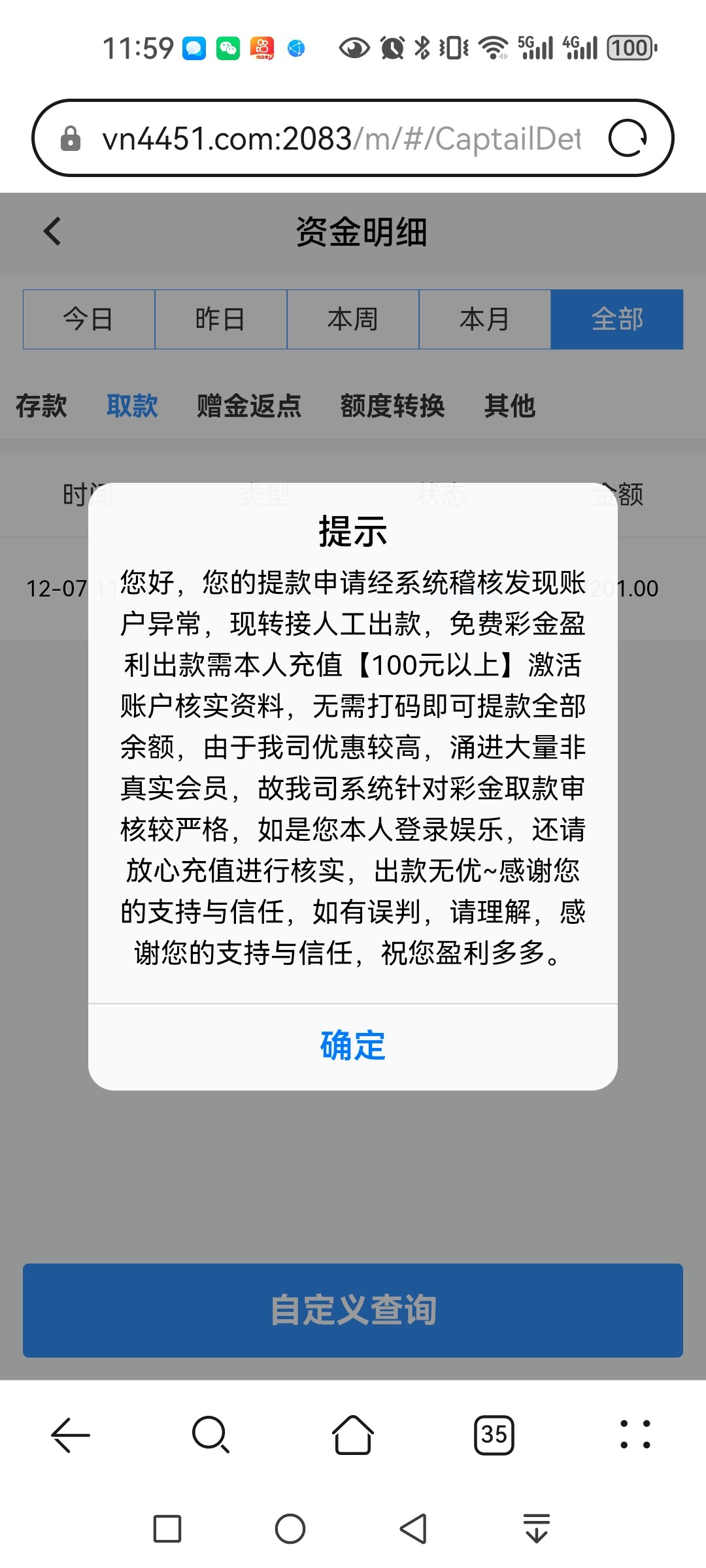Go back from 资金明细 page
706x1568 pixels.
tap(52, 231)
